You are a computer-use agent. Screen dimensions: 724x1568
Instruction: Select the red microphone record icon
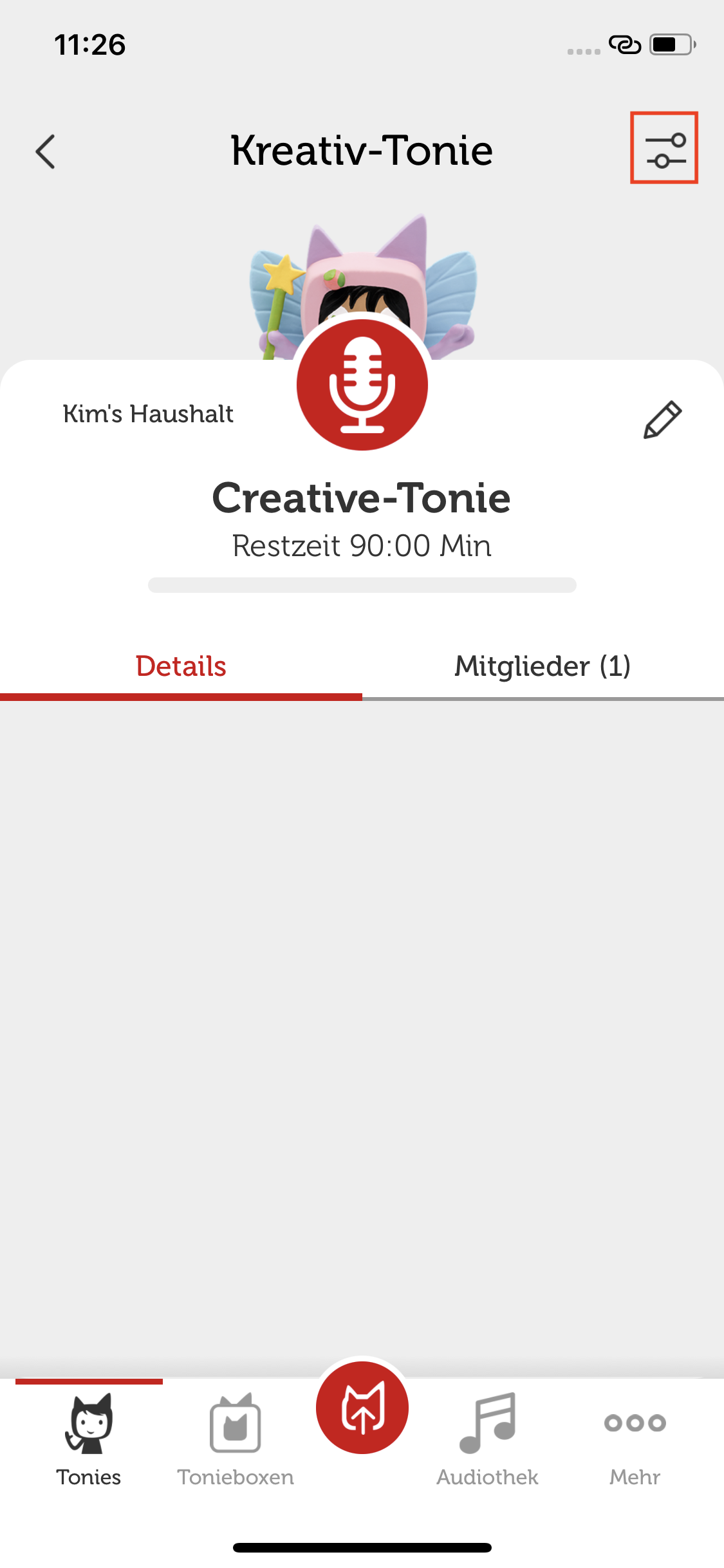[x=362, y=384]
